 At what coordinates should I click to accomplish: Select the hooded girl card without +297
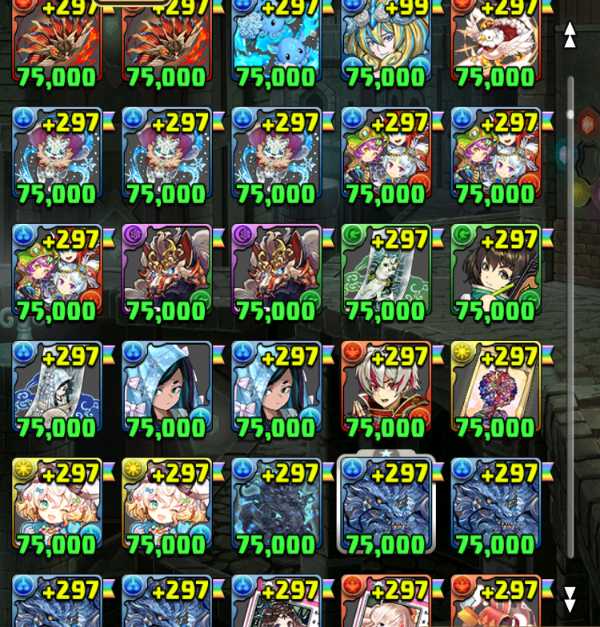[166, 389]
